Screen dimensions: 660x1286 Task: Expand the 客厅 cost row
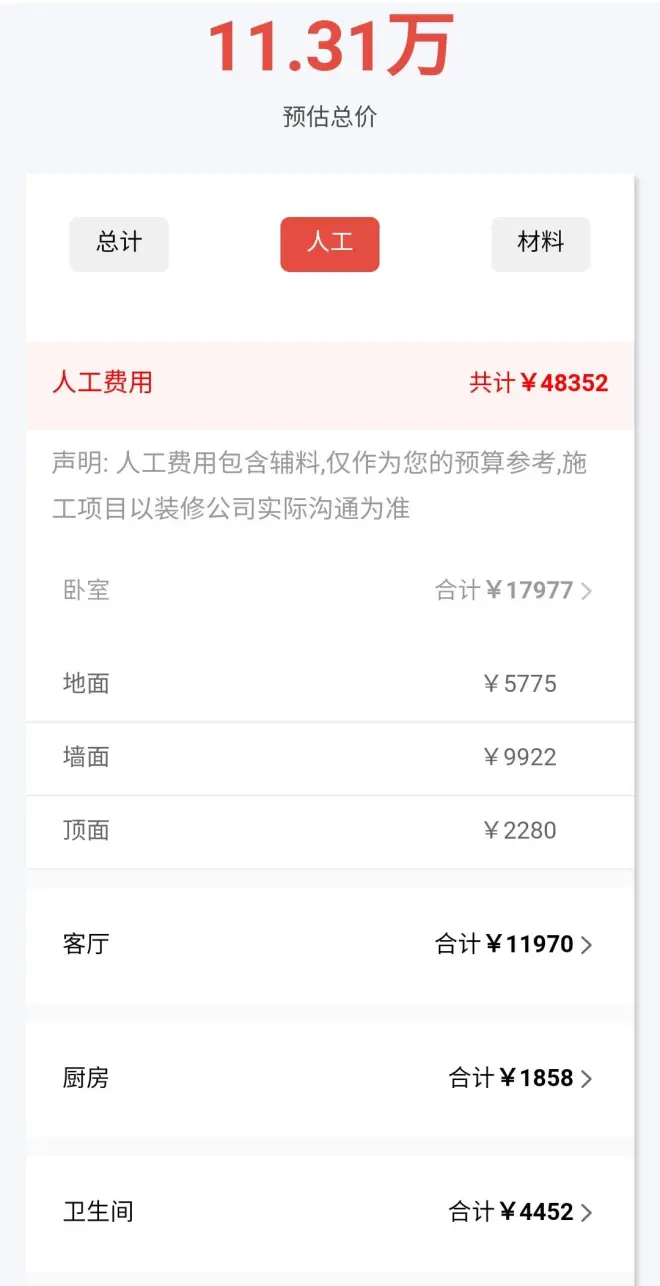(330, 944)
